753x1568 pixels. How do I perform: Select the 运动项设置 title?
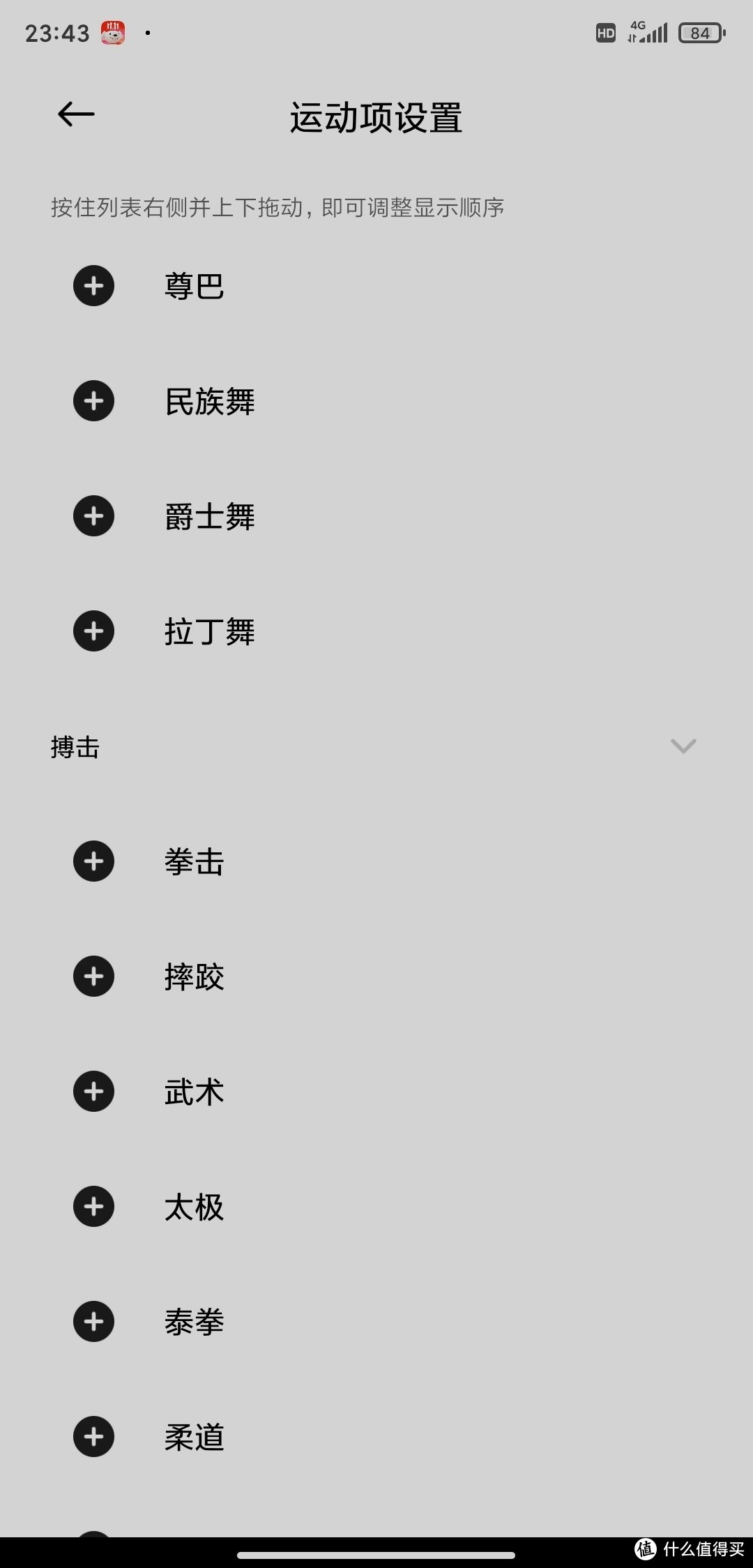[x=376, y=116]
